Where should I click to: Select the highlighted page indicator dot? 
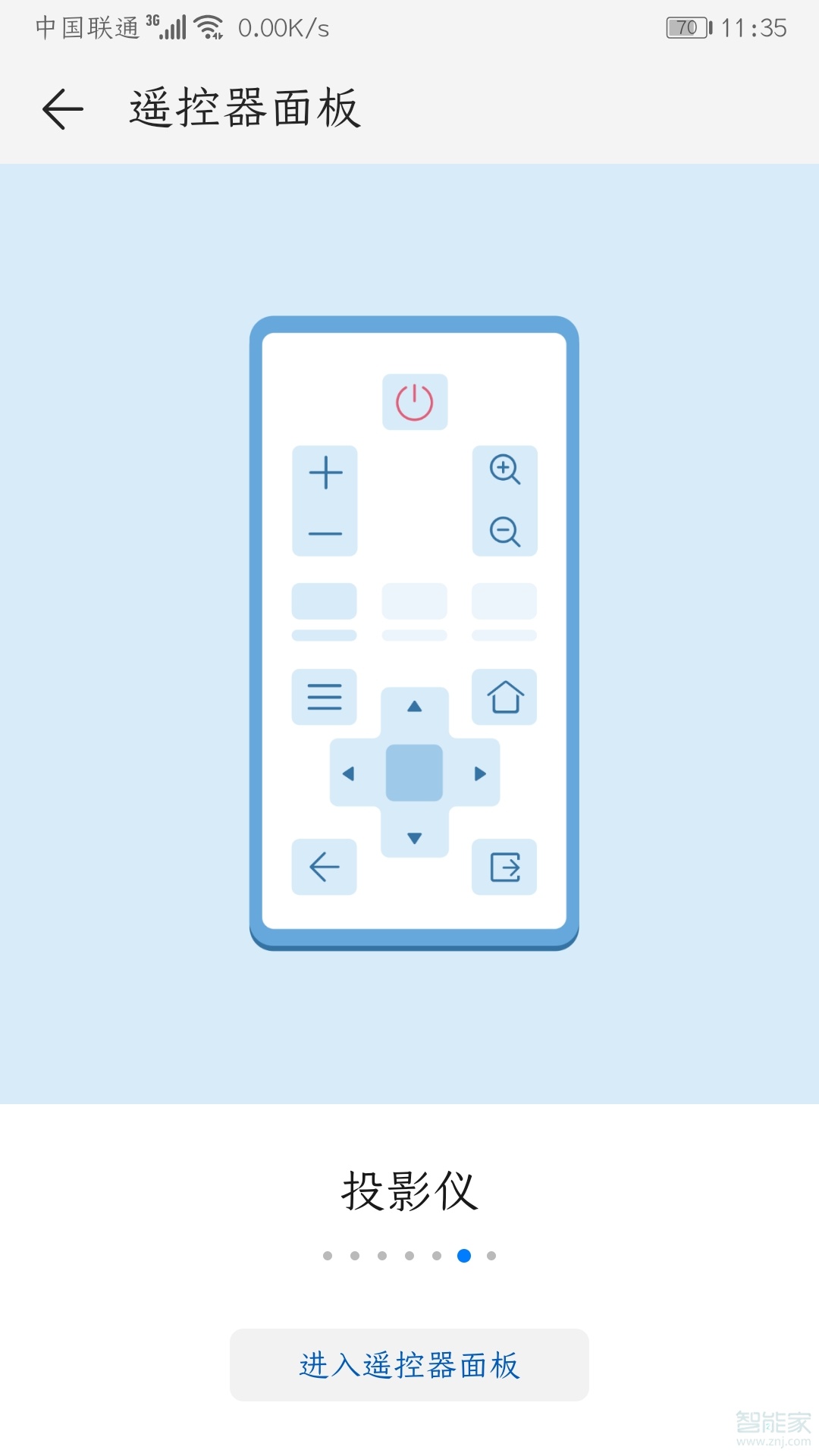click(464, 1256)
